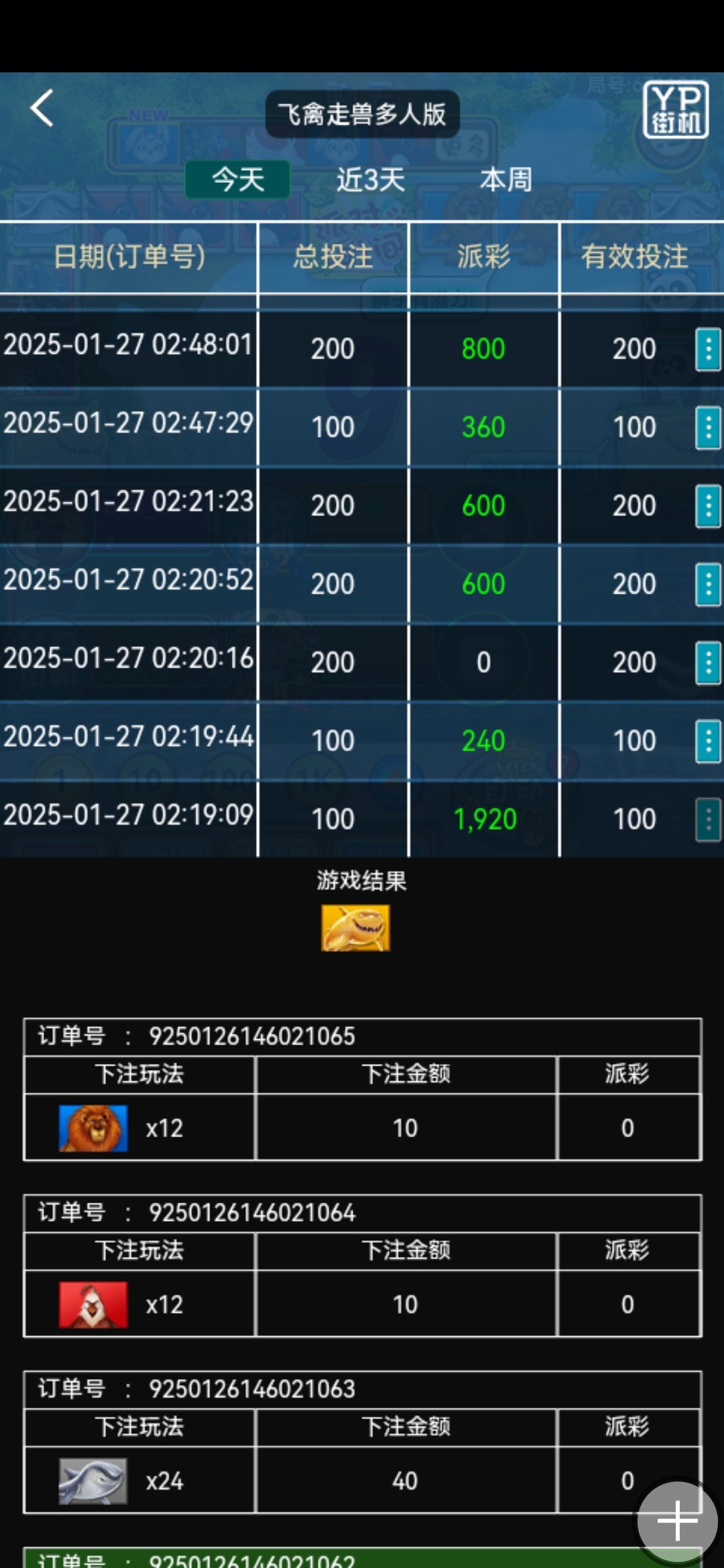Open details menu for the 02:19:44 record
This screenshot has height=1568, width=724.
coord(708,741)
